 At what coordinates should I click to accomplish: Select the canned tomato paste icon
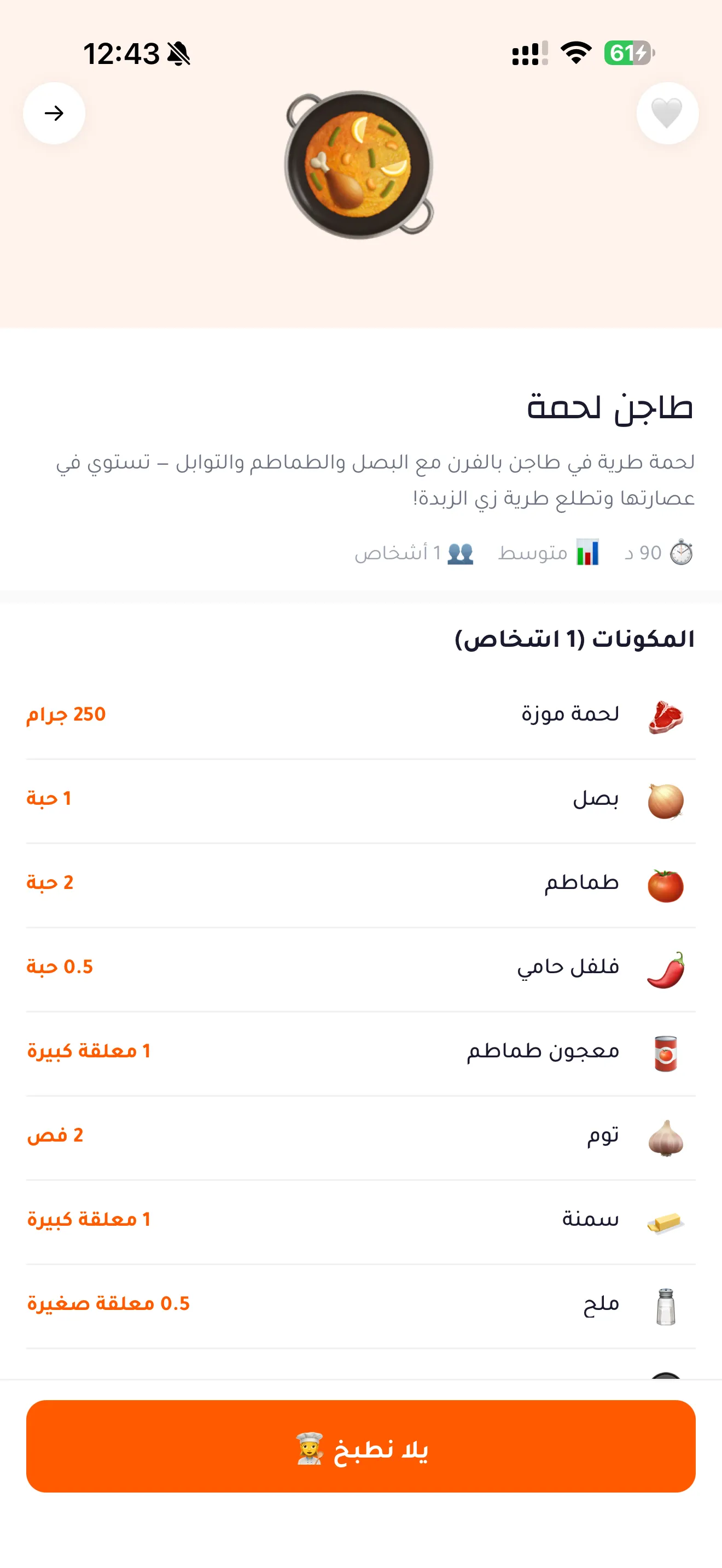[x=666, y=1054]
